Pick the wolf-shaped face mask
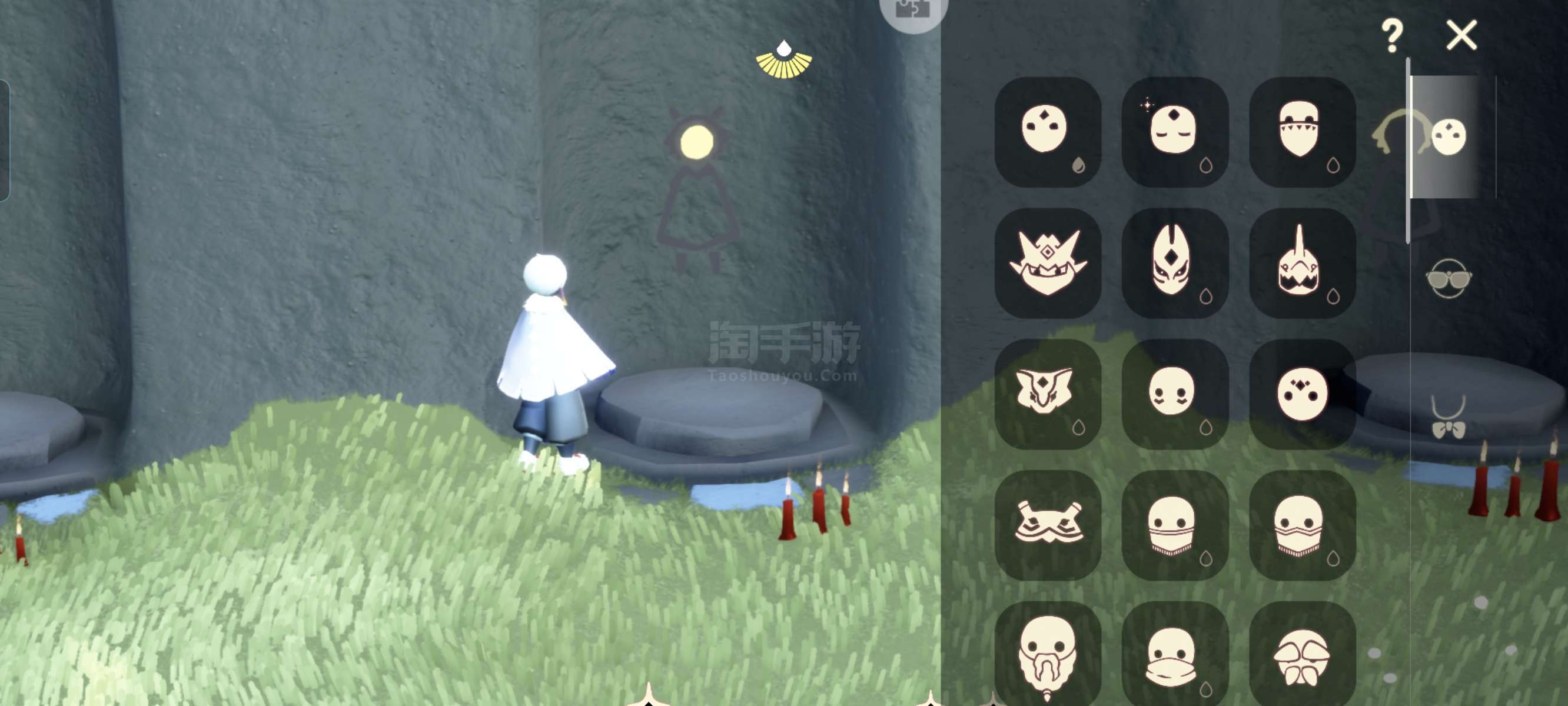 click(x=1047, y=393)
